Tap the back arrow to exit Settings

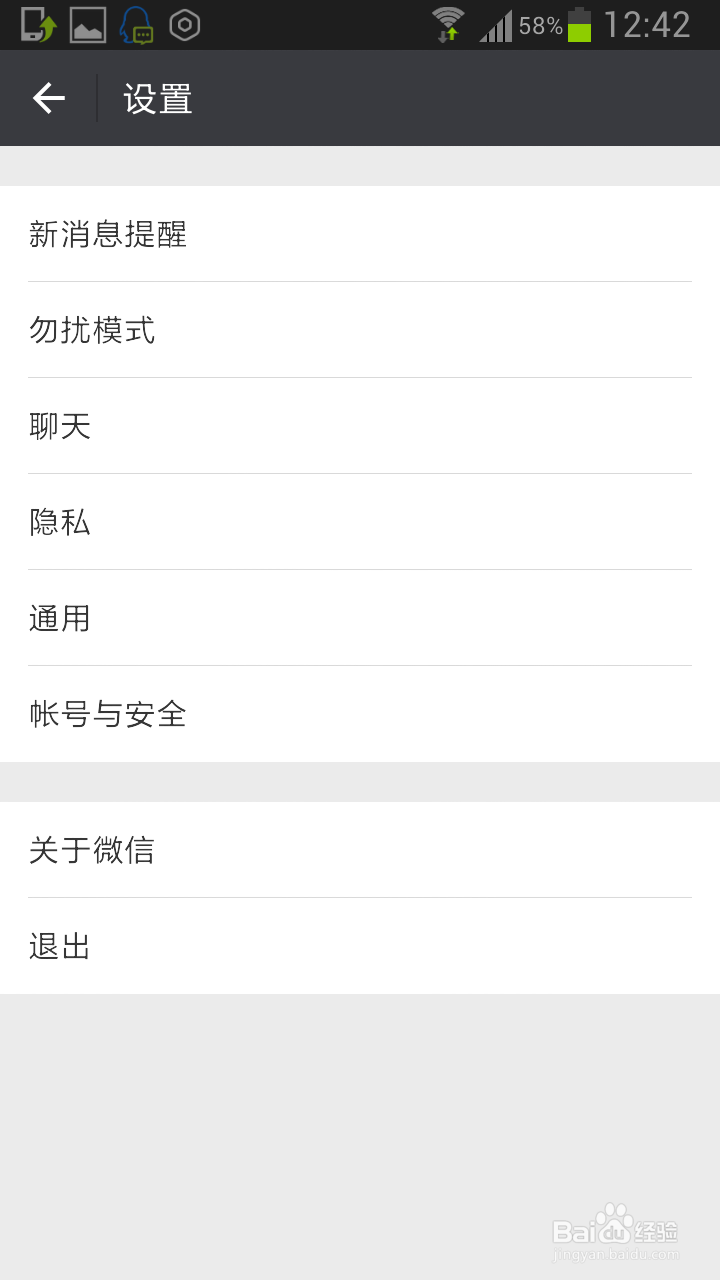coord(49,98)
